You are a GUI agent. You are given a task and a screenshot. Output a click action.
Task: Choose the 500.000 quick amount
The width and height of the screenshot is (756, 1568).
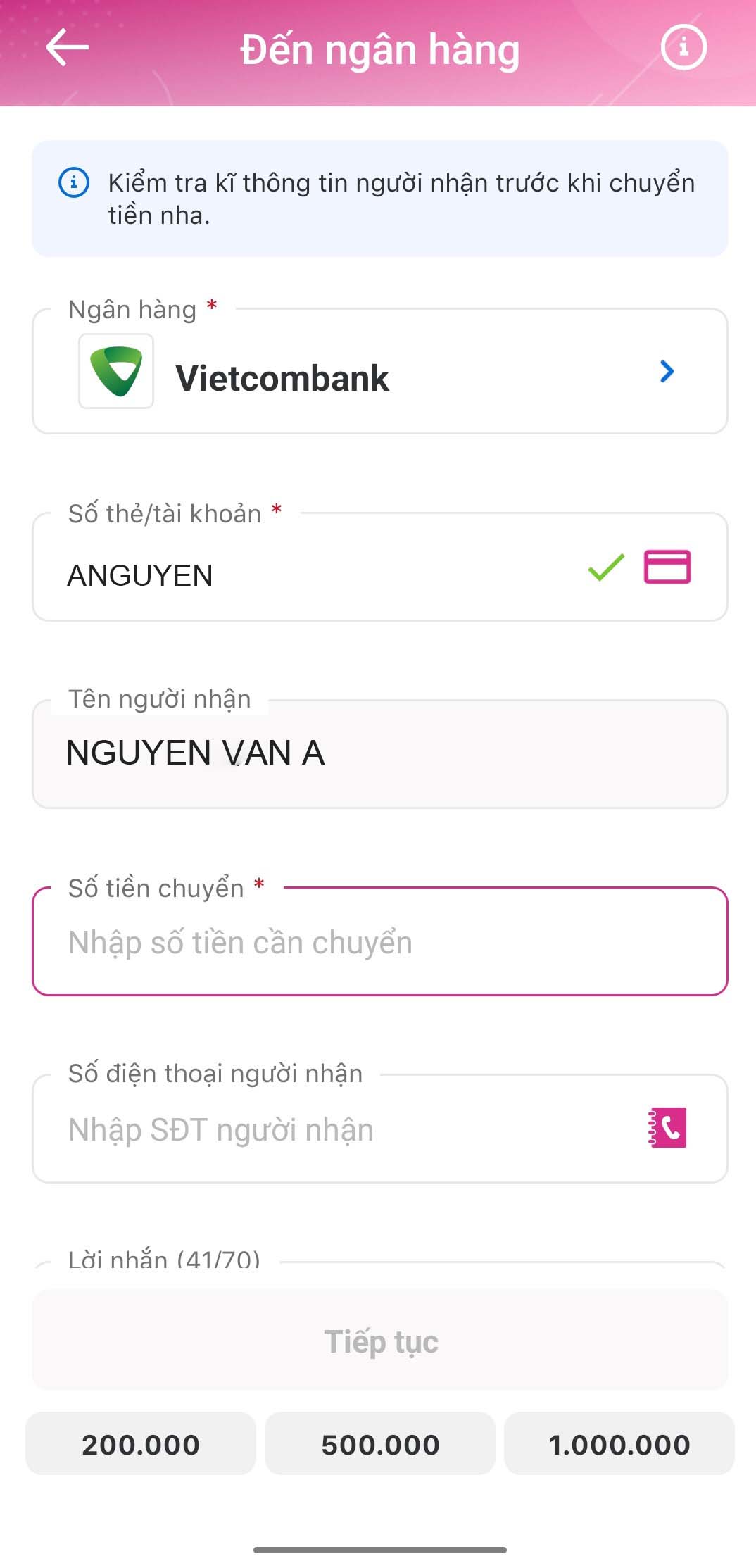coord(380,1444)
